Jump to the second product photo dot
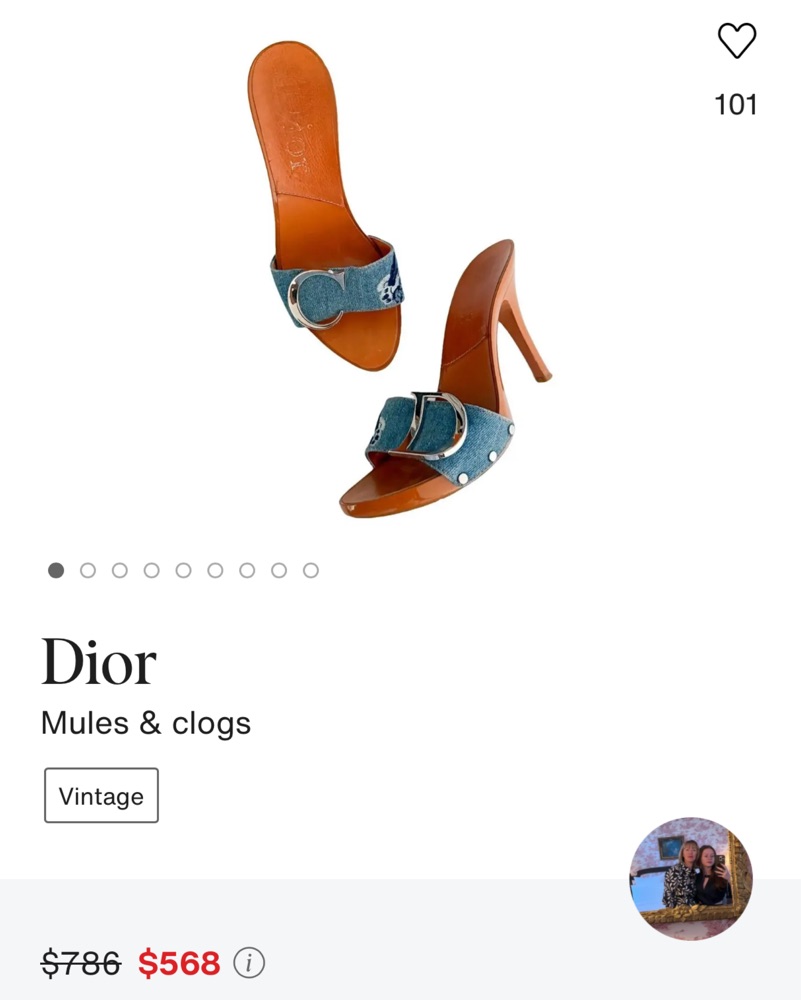This screenshot has width=801, height=1000. (88, 570)
